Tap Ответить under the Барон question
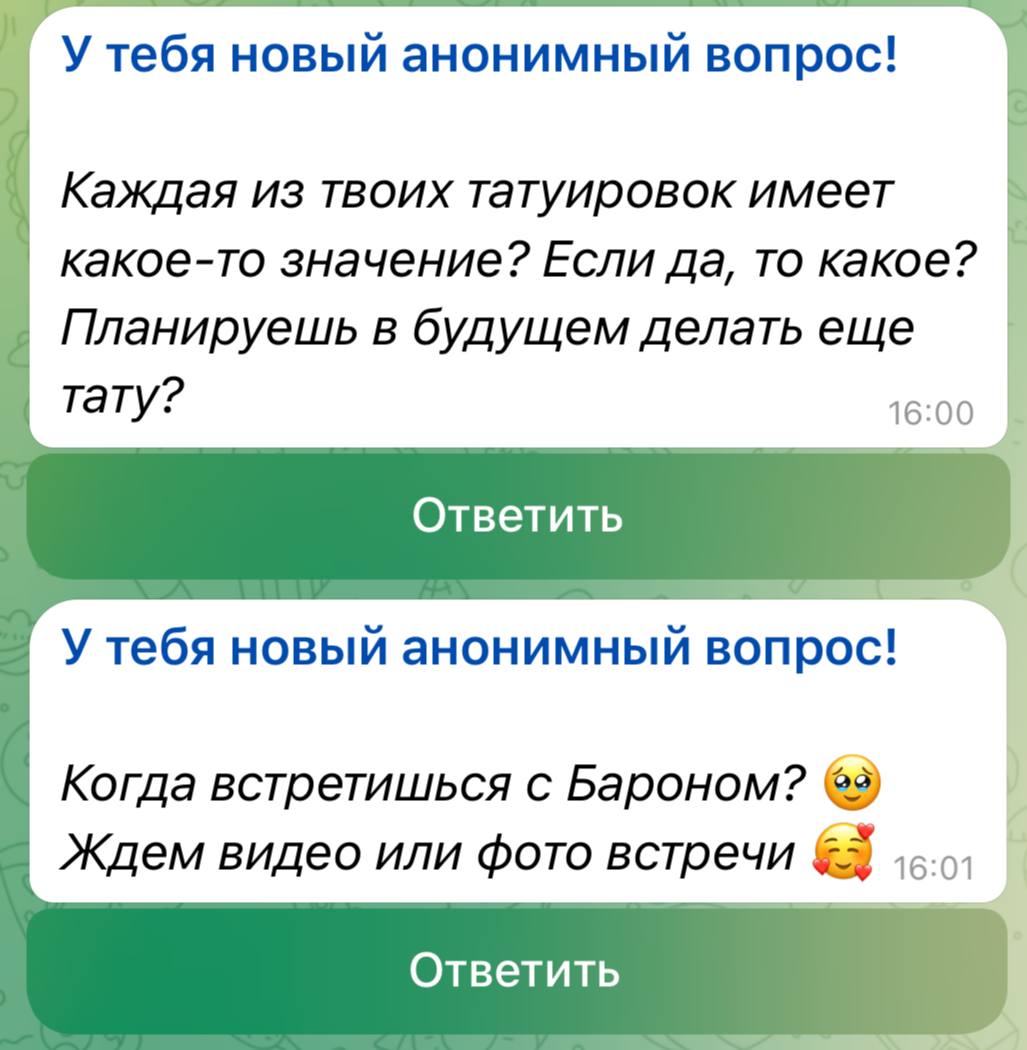This screenshot has height=1050, width=1027. [x=517, y=970]
